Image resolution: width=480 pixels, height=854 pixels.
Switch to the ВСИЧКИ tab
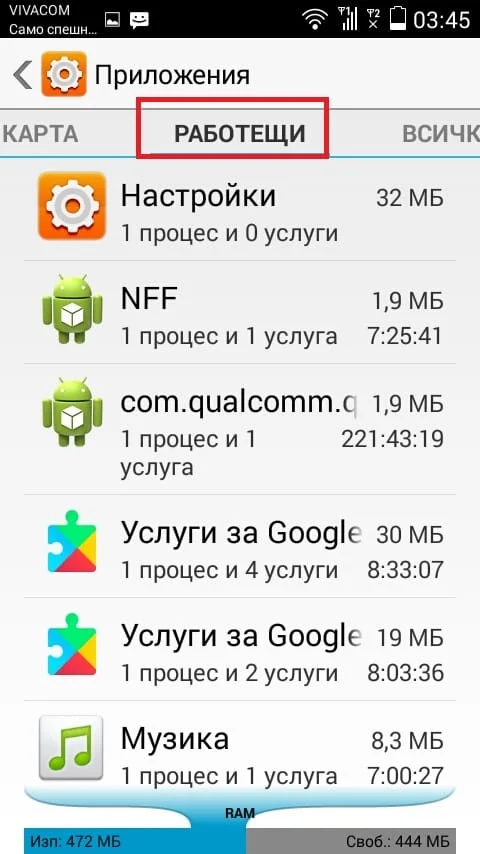(x=441, y=133)
